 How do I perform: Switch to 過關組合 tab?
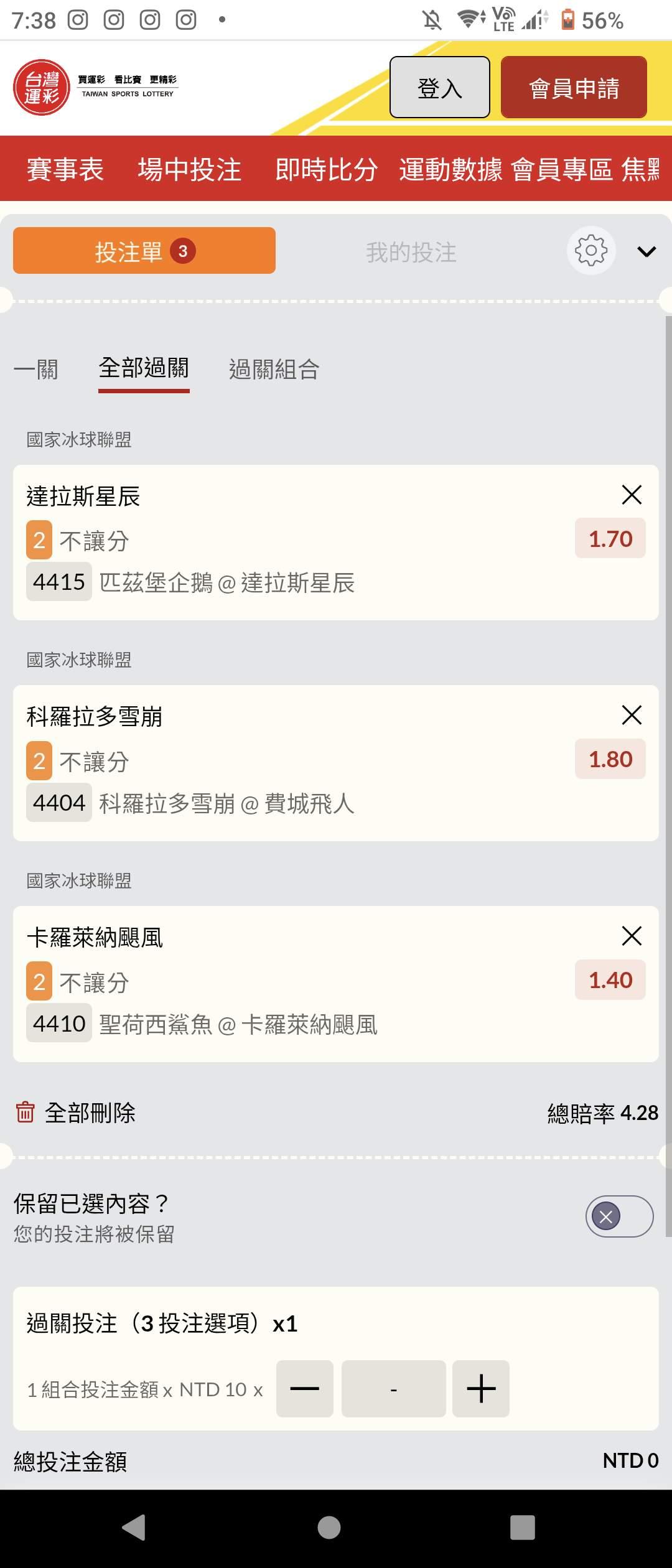(274, 370)
